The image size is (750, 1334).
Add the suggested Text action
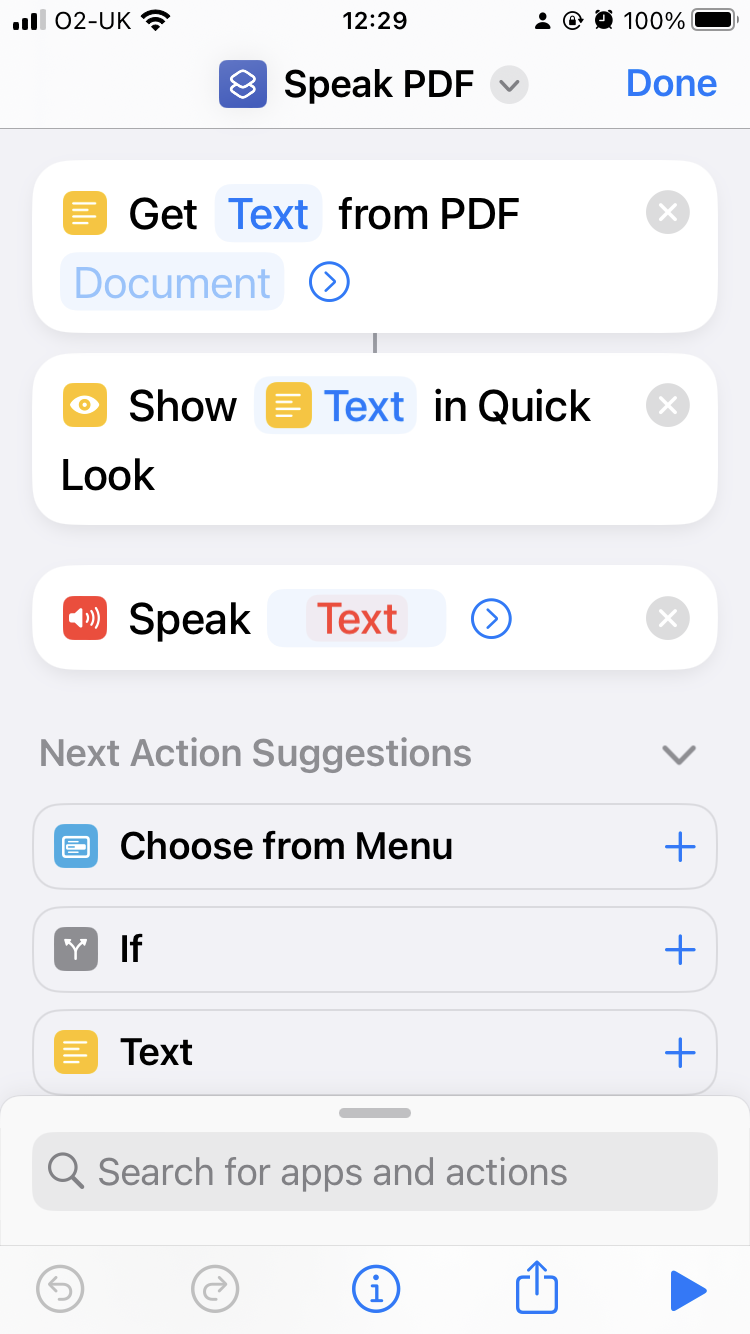680,1052
